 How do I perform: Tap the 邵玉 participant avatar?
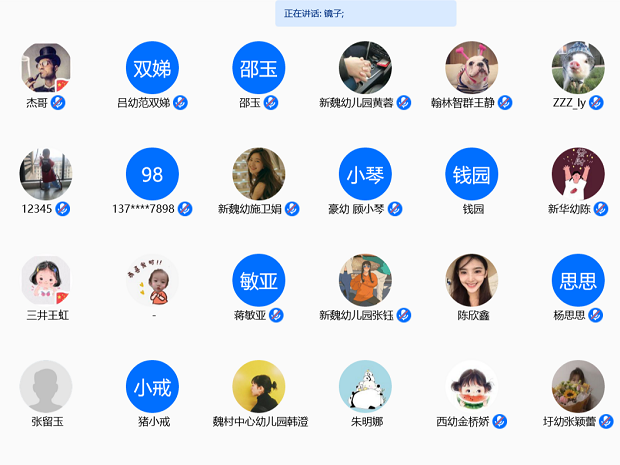tap(259, 68)
